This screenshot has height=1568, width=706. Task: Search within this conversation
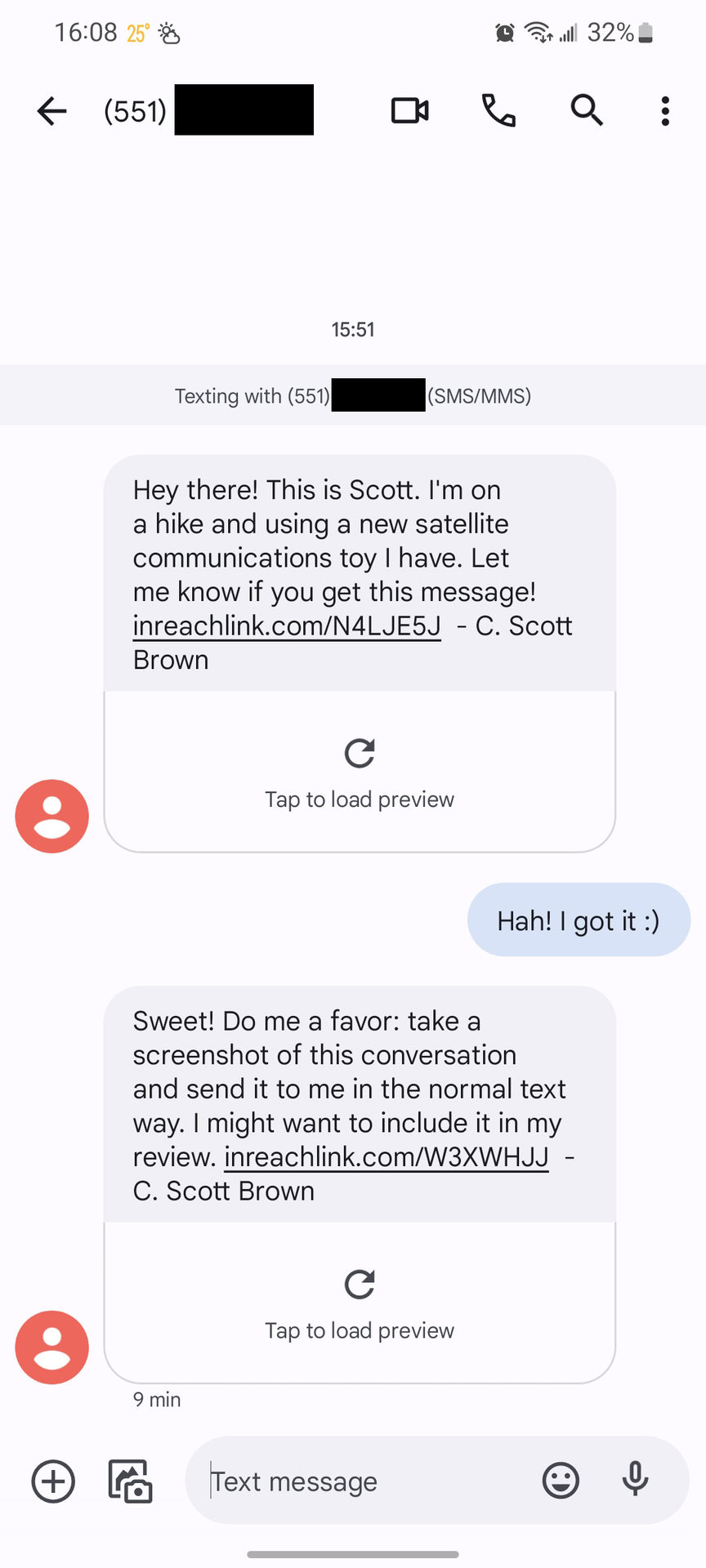pos(587,110)
